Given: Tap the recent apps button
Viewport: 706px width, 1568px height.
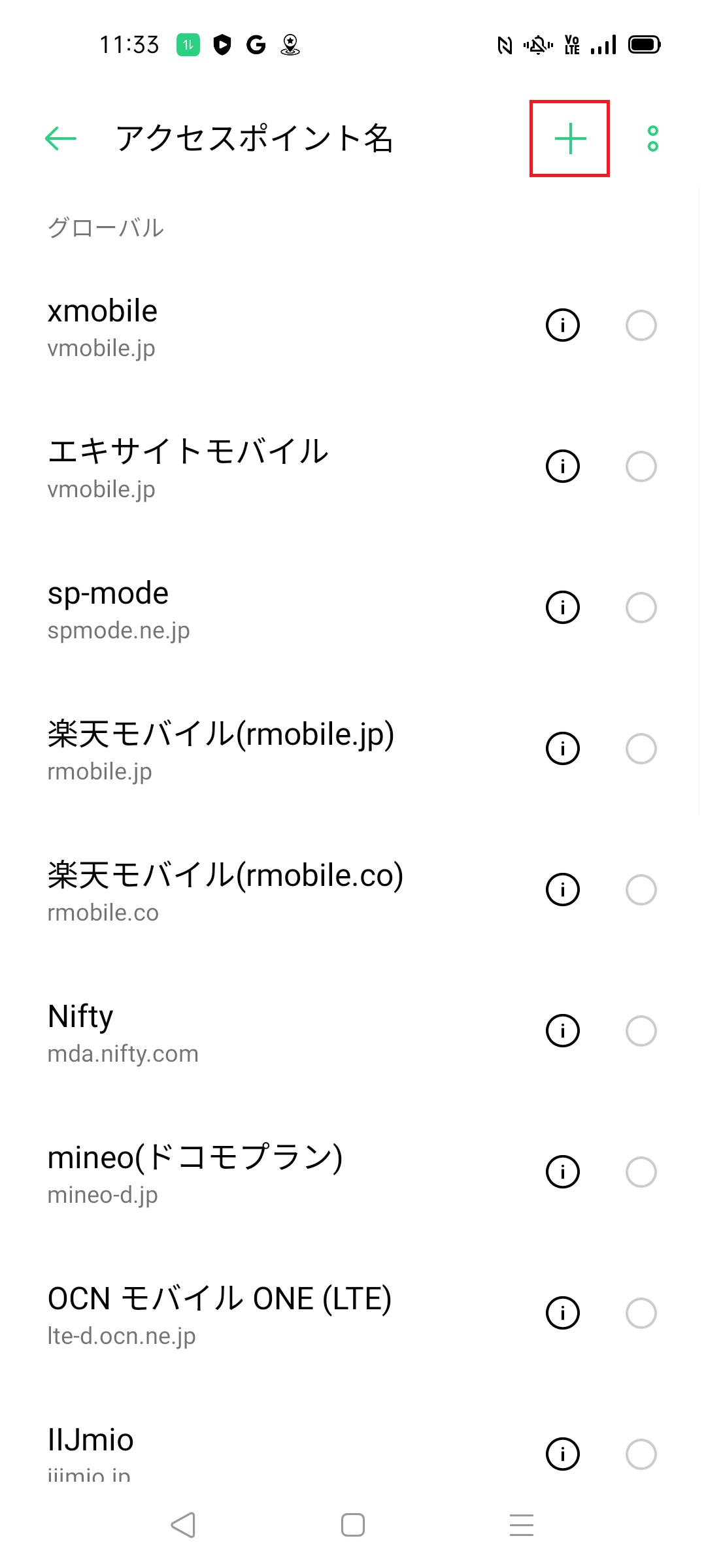Looking at the screenshot, I should [521, 1526].
